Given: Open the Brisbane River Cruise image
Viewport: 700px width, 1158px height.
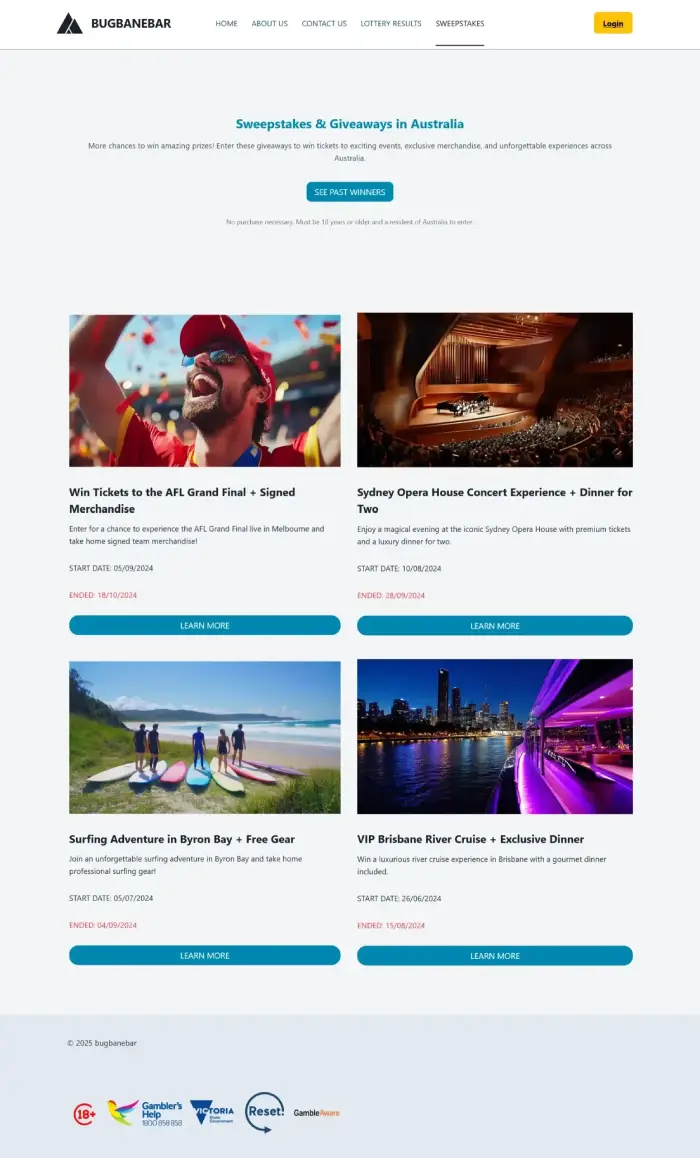Looking at the screenshot, I should click(494, 736).
